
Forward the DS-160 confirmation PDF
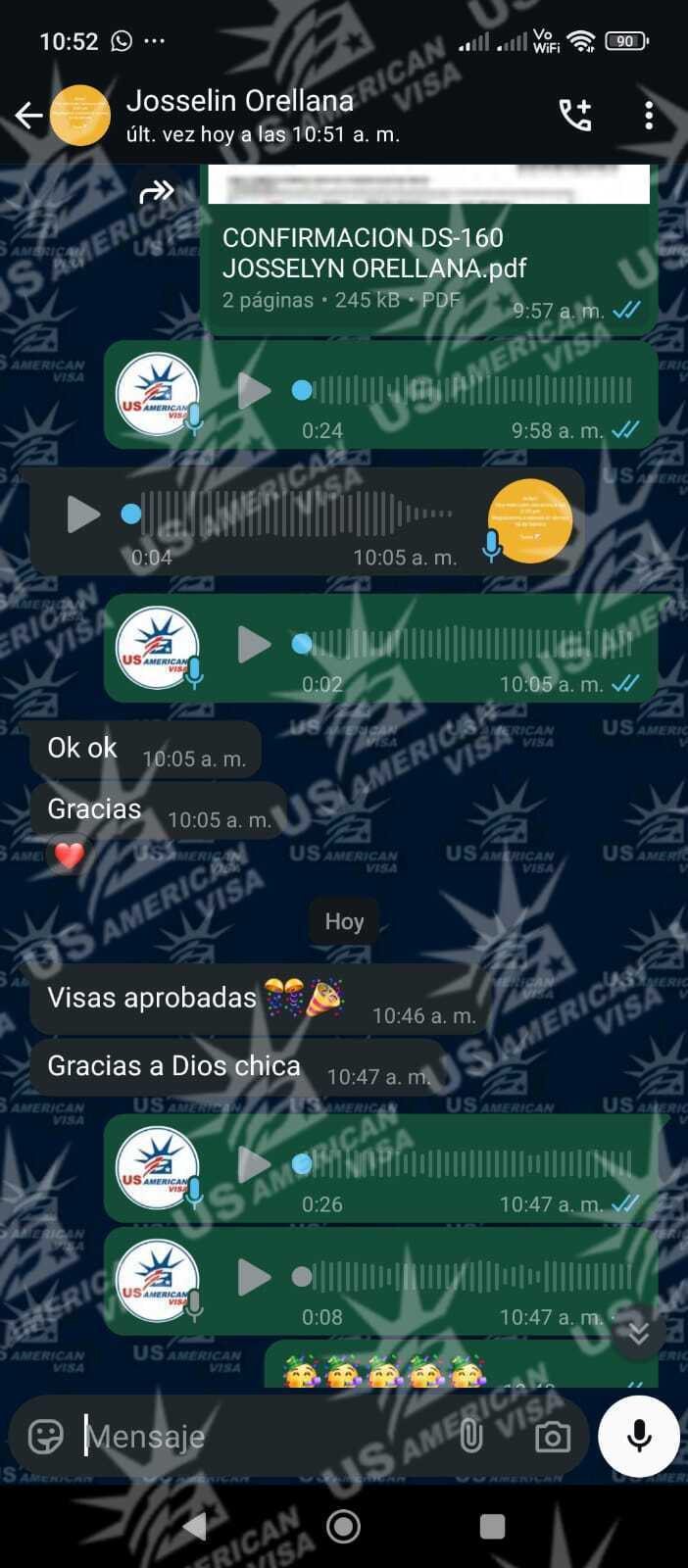pyautogui.click(x=157, y=192)
